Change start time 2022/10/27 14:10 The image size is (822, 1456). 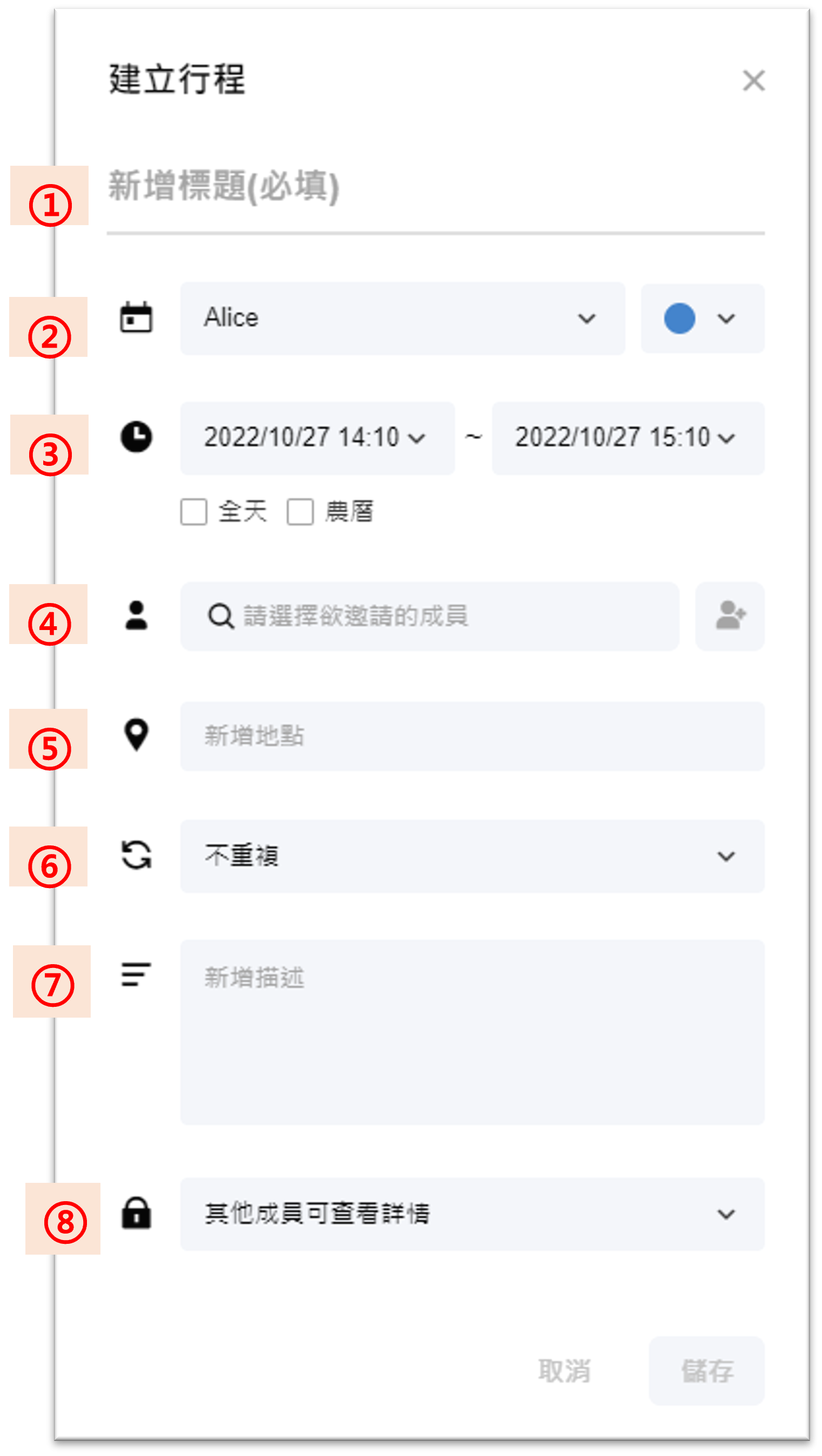pos(316,438)
